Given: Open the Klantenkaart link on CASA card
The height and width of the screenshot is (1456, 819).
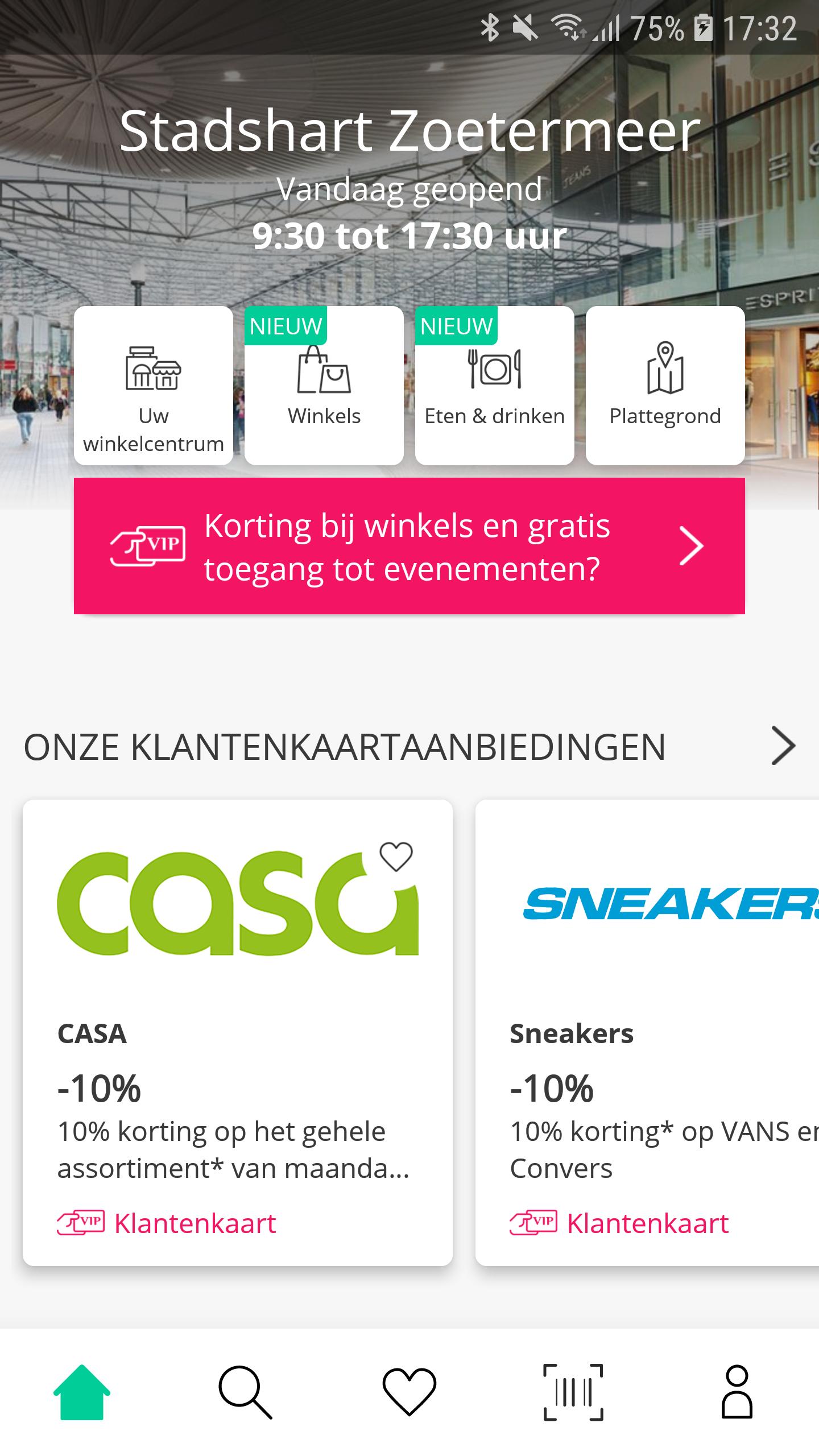Looking at the screenshot, I should point(167,1220).
